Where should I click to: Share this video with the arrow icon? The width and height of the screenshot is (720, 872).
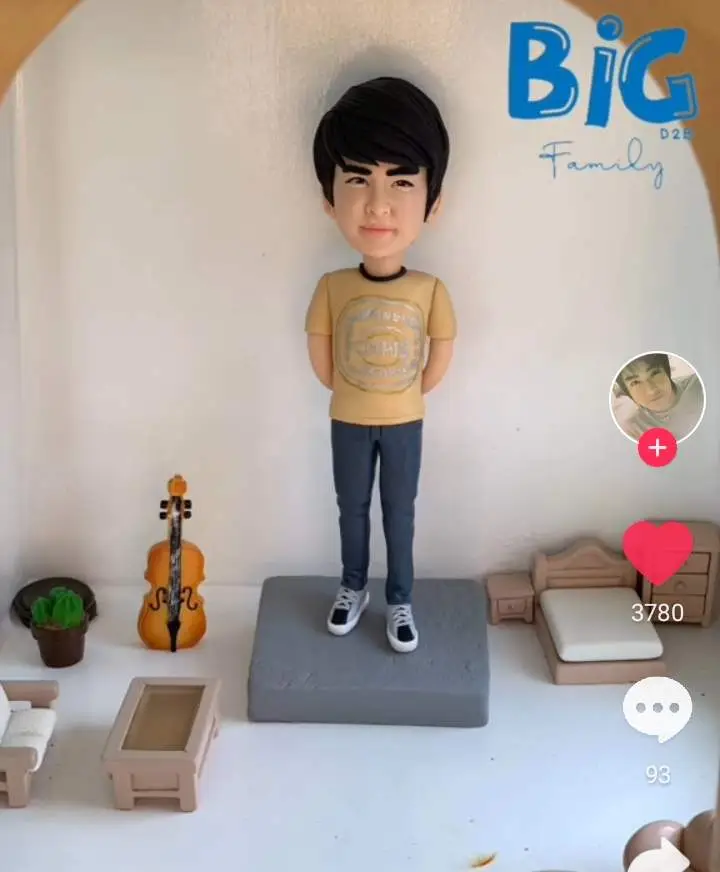pyautogui.click(x=660, y=857)
